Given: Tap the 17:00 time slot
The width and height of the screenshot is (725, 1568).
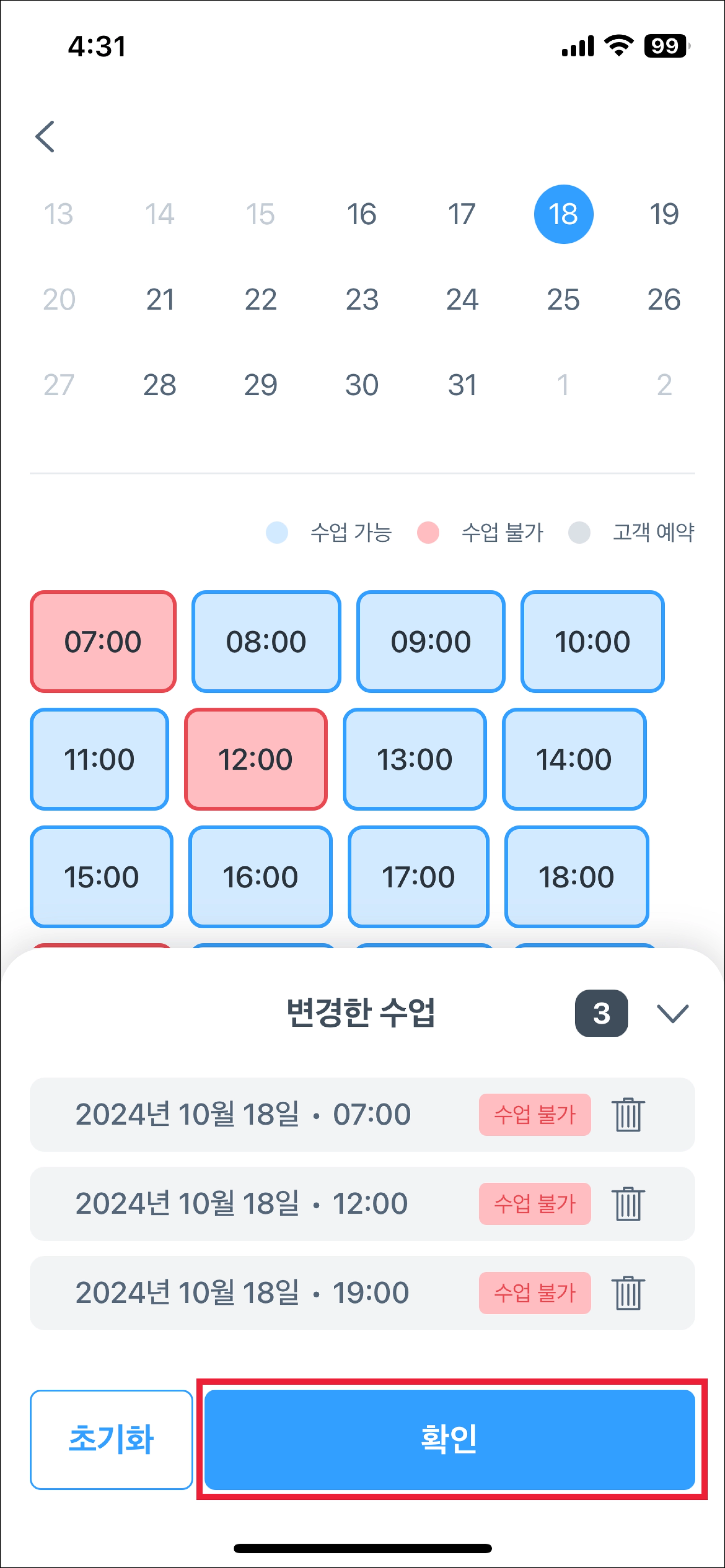Looking at the screenshot, I should pos(418,877).
